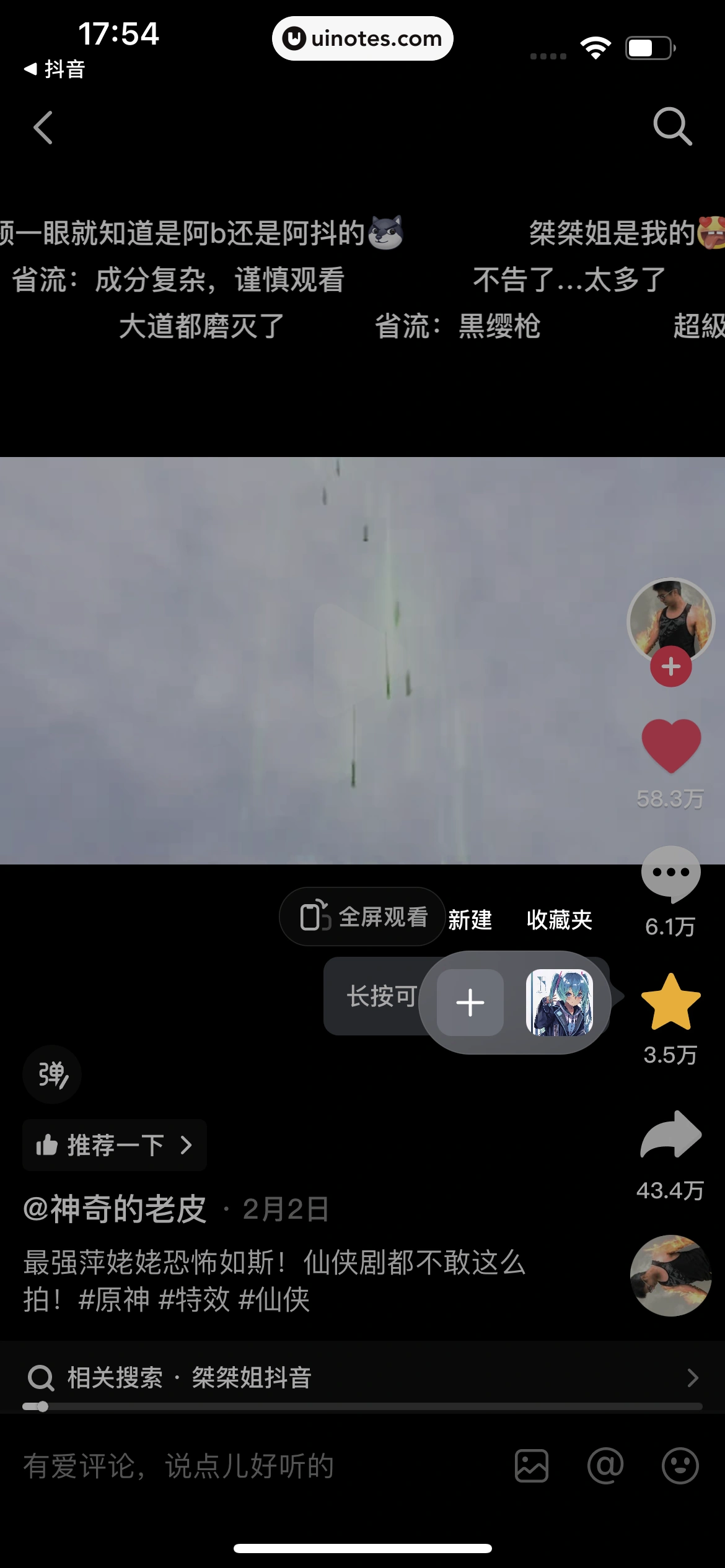The width and height of the screenshot is (725, 1568).
Task: Tap the plus to follow the creator
Action: (671, 666)
